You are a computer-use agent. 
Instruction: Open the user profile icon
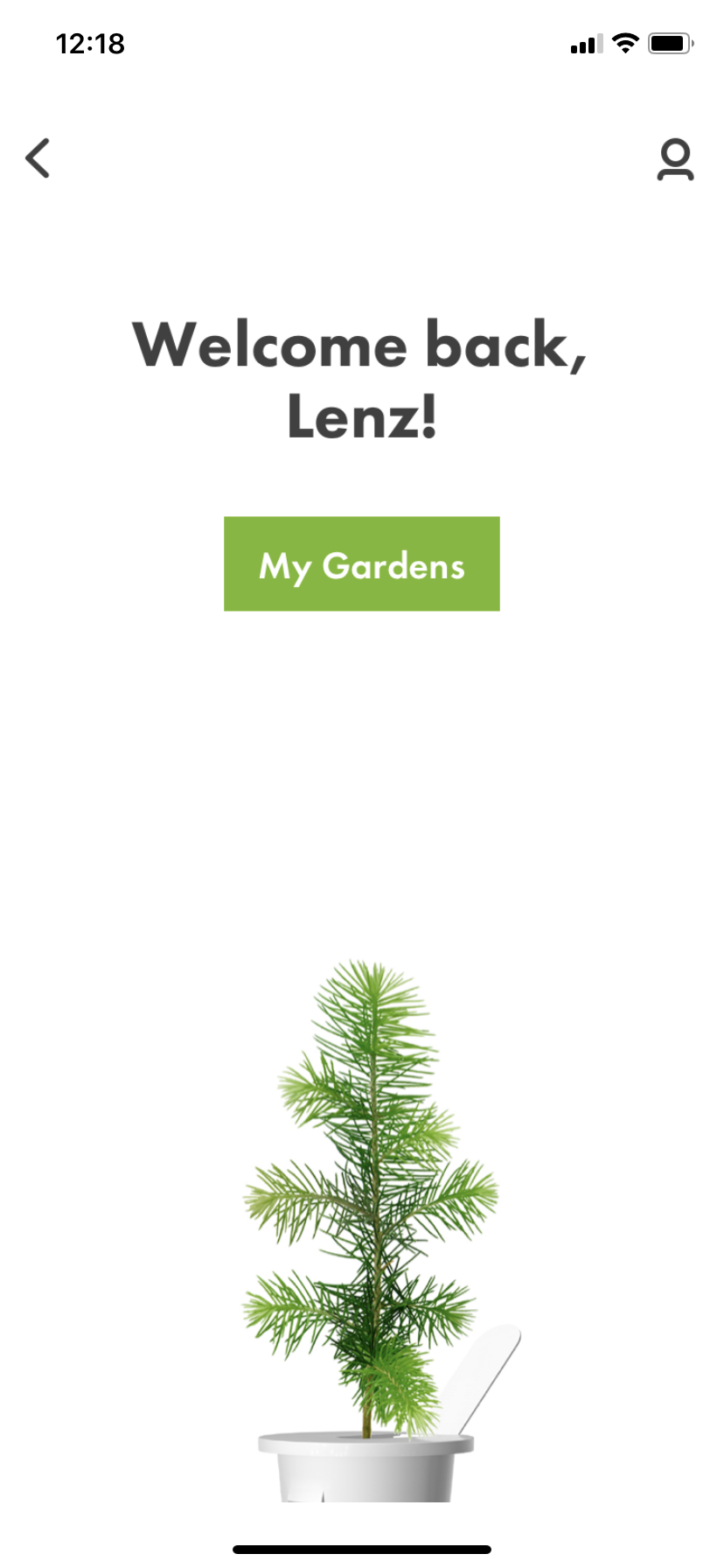[675, 159]
